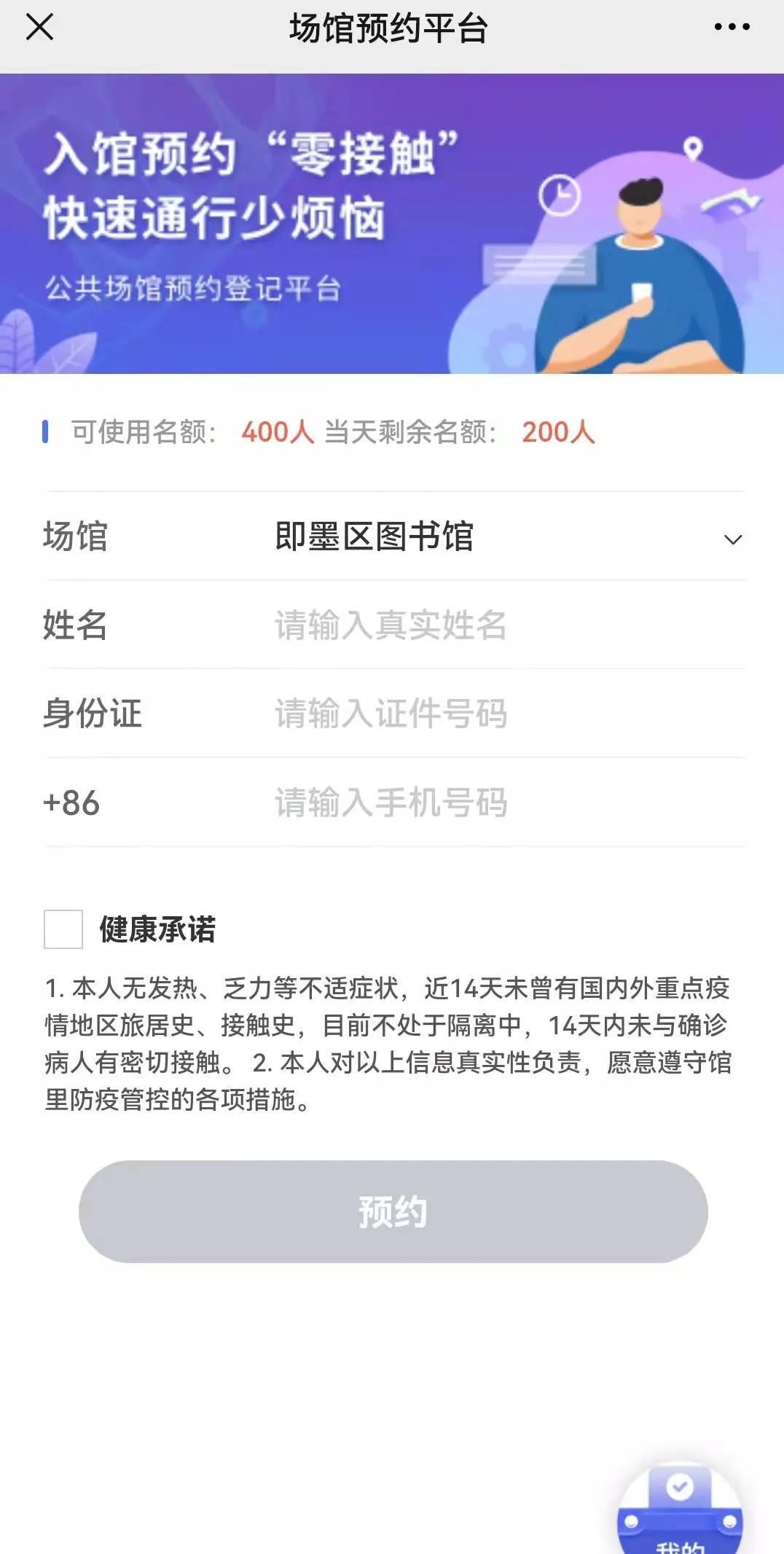The height and width of the screenshot is (1554, 784).
Task: Open the three-dot overflow menu
Action: point(732,28)
